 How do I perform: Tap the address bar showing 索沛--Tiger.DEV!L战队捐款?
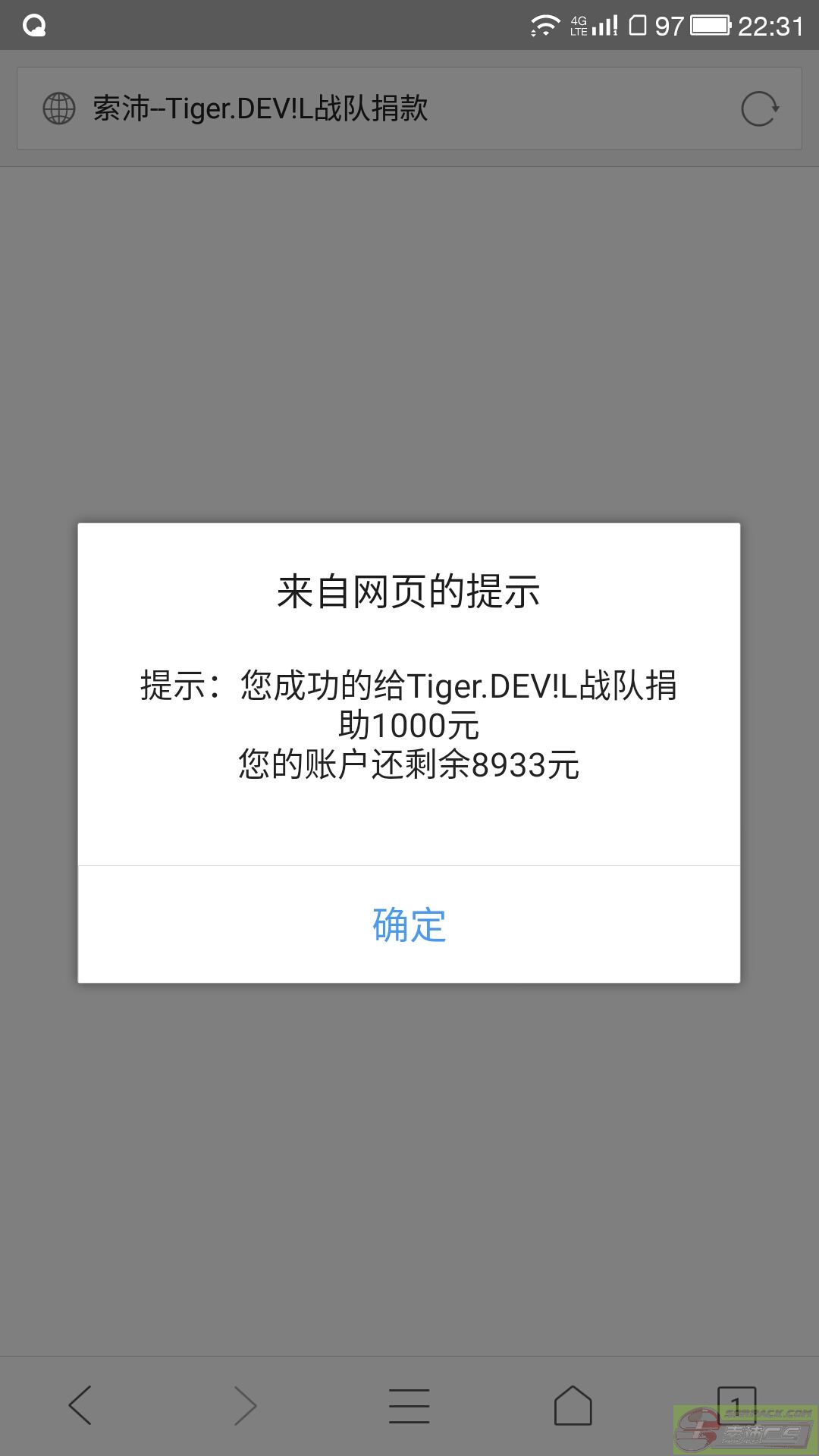click(409, 108)
